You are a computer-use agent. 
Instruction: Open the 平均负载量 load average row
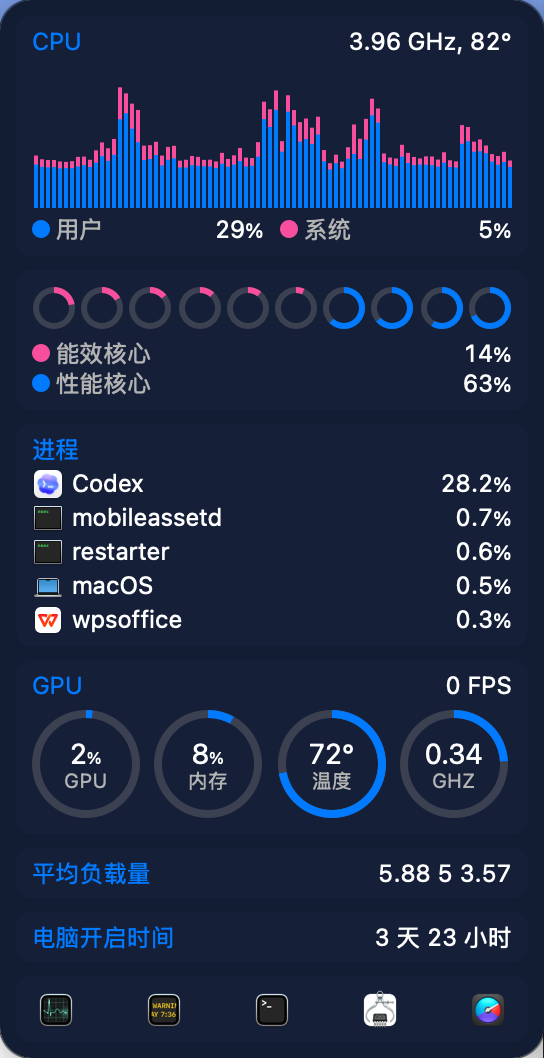tap(272, 874)
